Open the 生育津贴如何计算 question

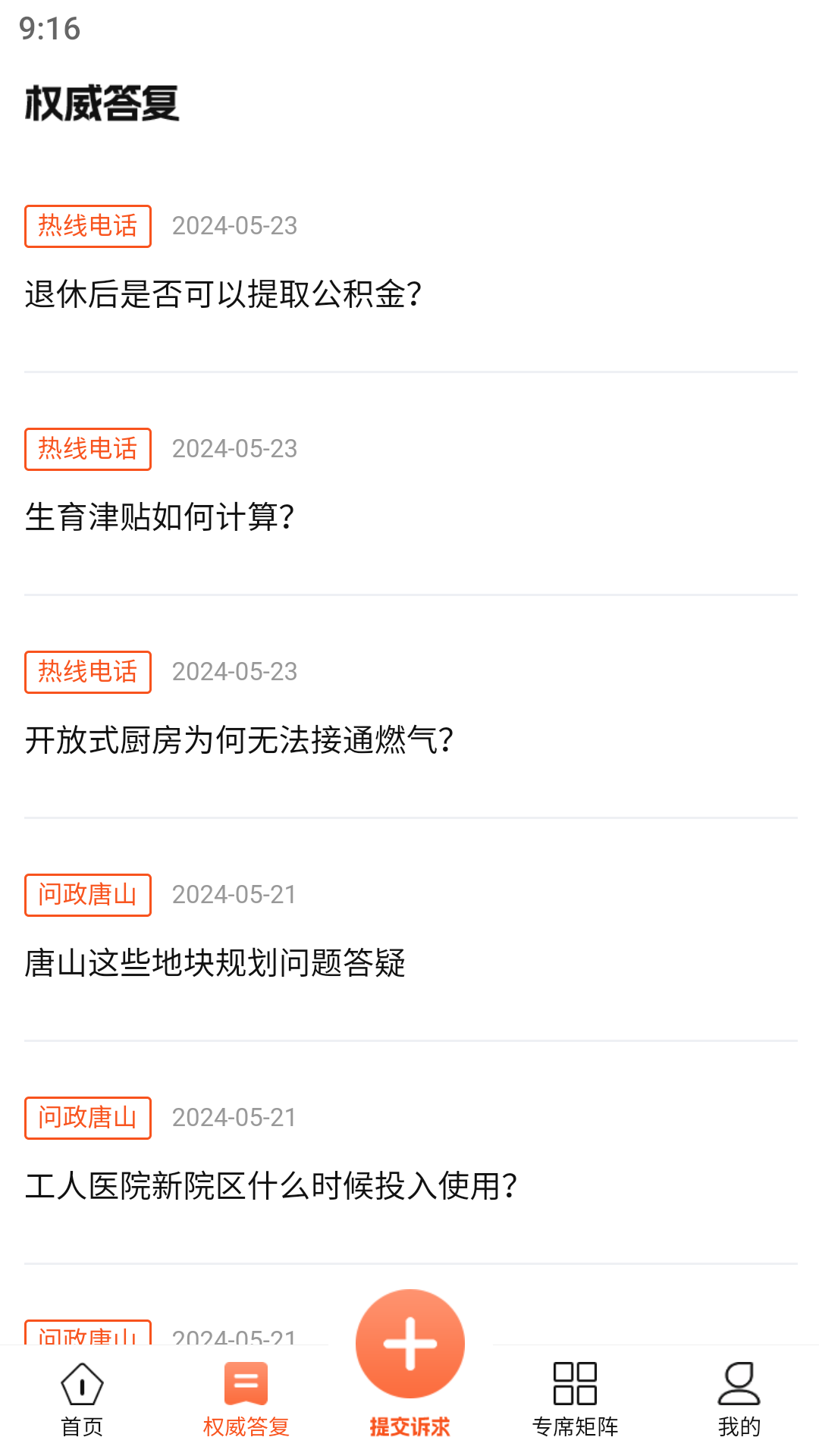pos(161,514)
